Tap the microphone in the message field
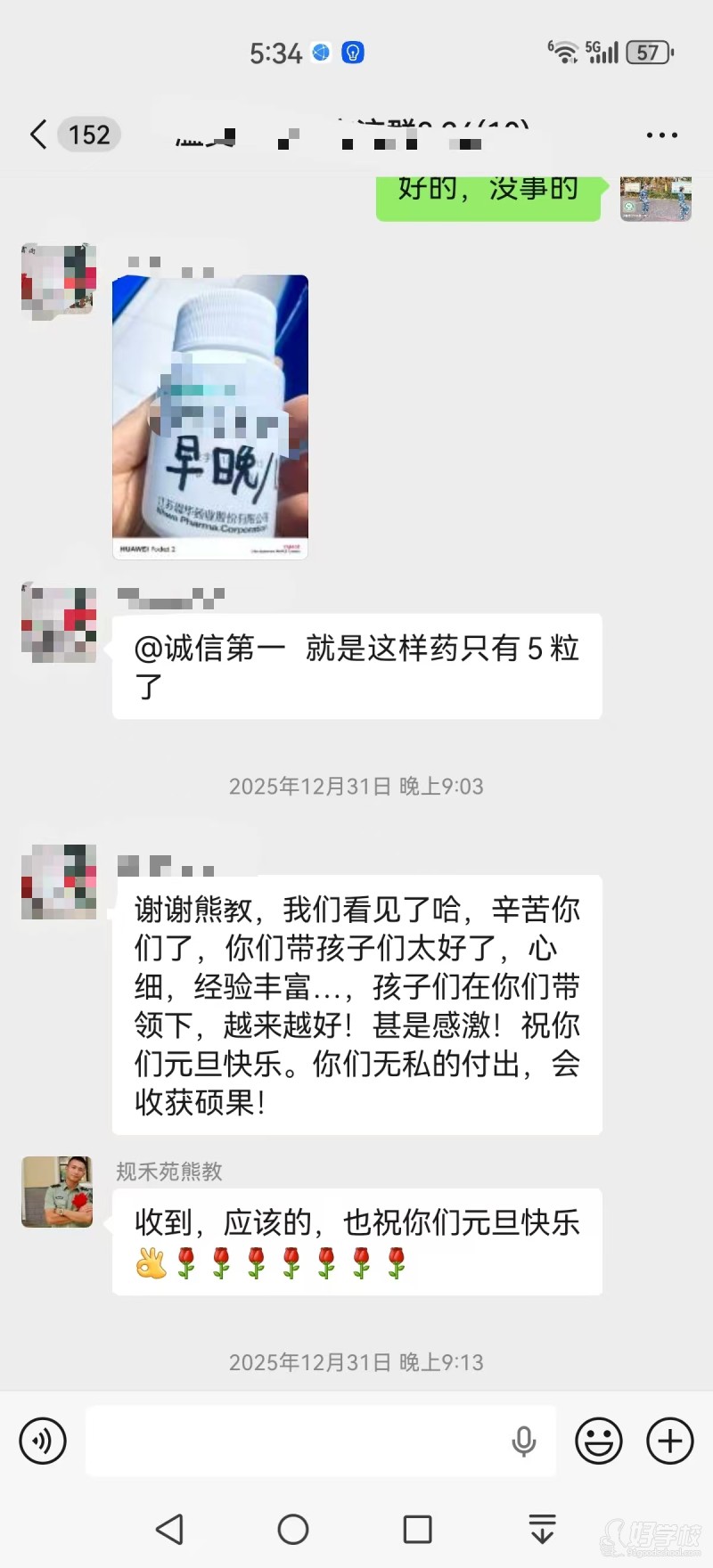The height and width of the screenshot is (1568, 713). 524,1441
